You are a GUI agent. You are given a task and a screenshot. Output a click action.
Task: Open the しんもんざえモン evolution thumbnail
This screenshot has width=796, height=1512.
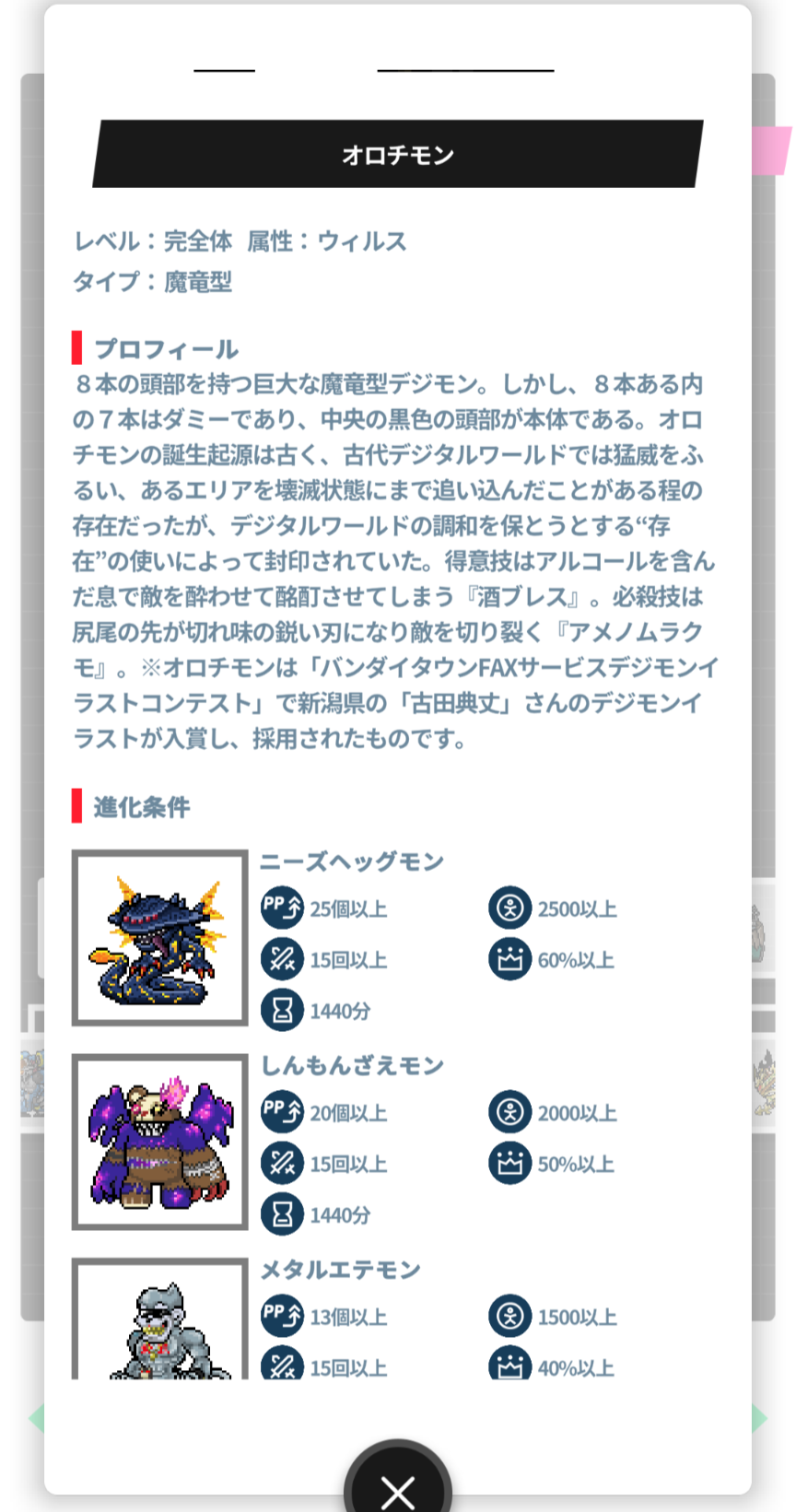click(160, 1142)
